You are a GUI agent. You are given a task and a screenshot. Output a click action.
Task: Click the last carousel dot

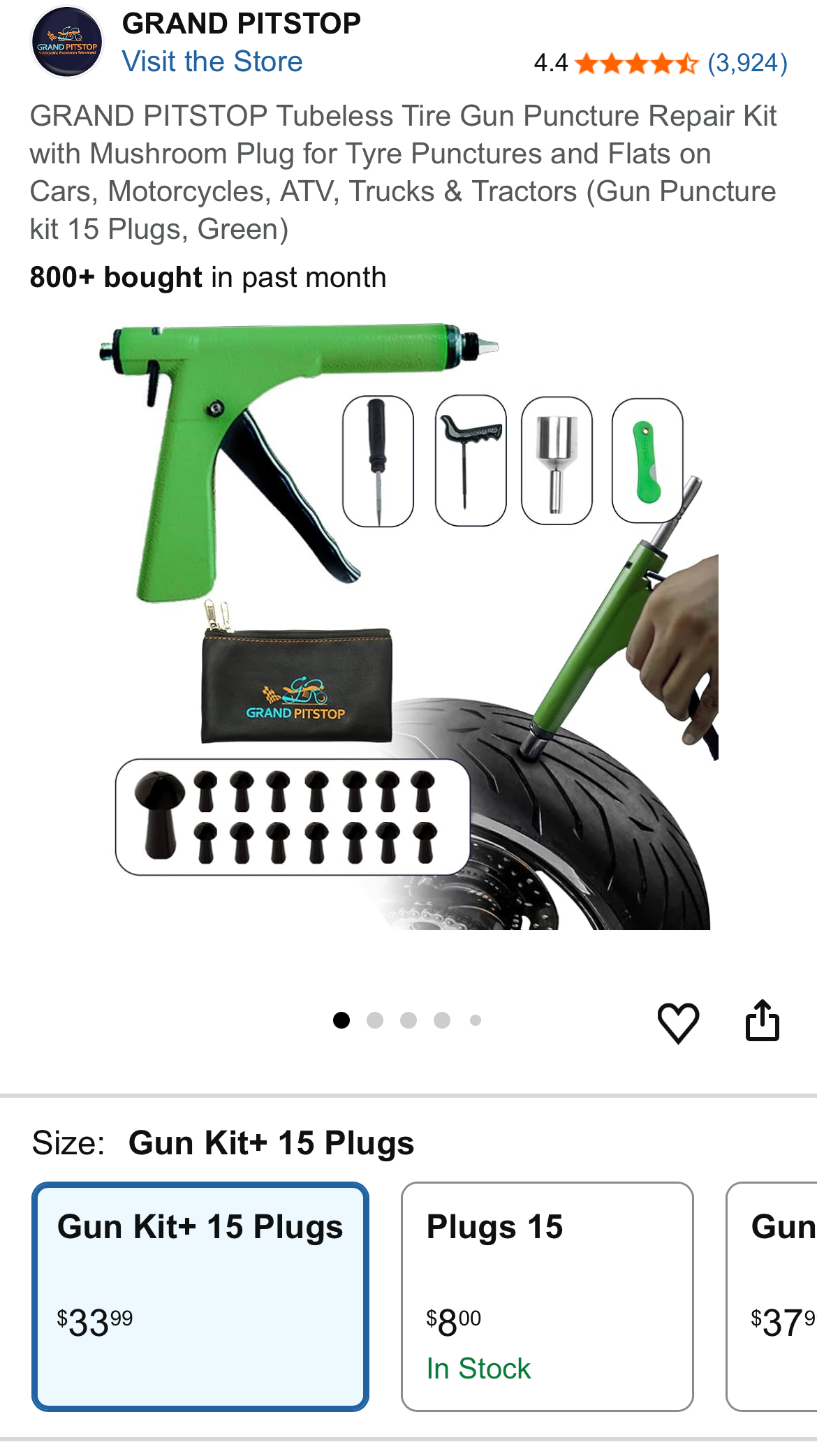[x=477, y=1020]
